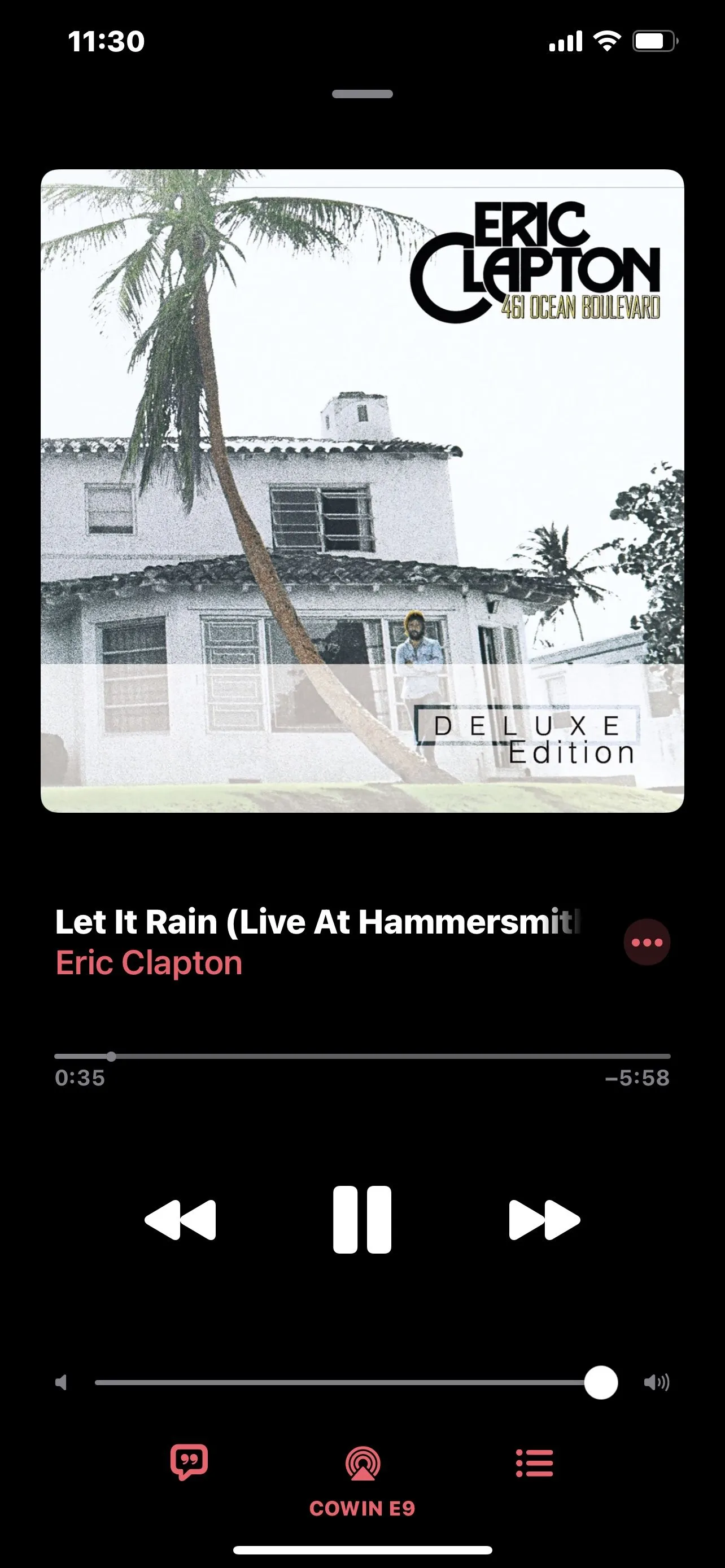The image size is (725, 1568).
Task: Skip to the next track
Action: point(544,1219)
